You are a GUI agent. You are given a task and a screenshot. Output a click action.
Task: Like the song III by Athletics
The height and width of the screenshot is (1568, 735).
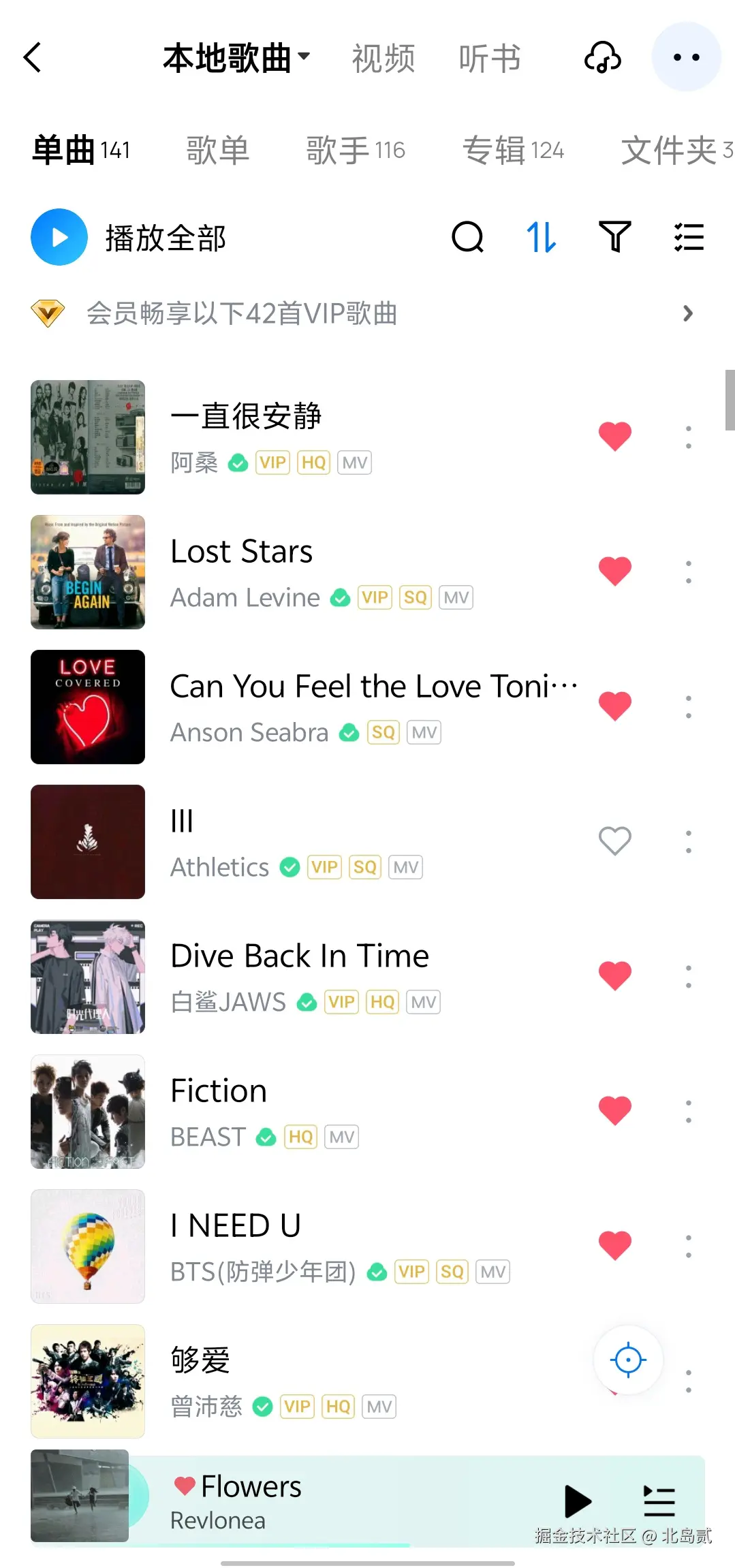click(x=614, y=841)
